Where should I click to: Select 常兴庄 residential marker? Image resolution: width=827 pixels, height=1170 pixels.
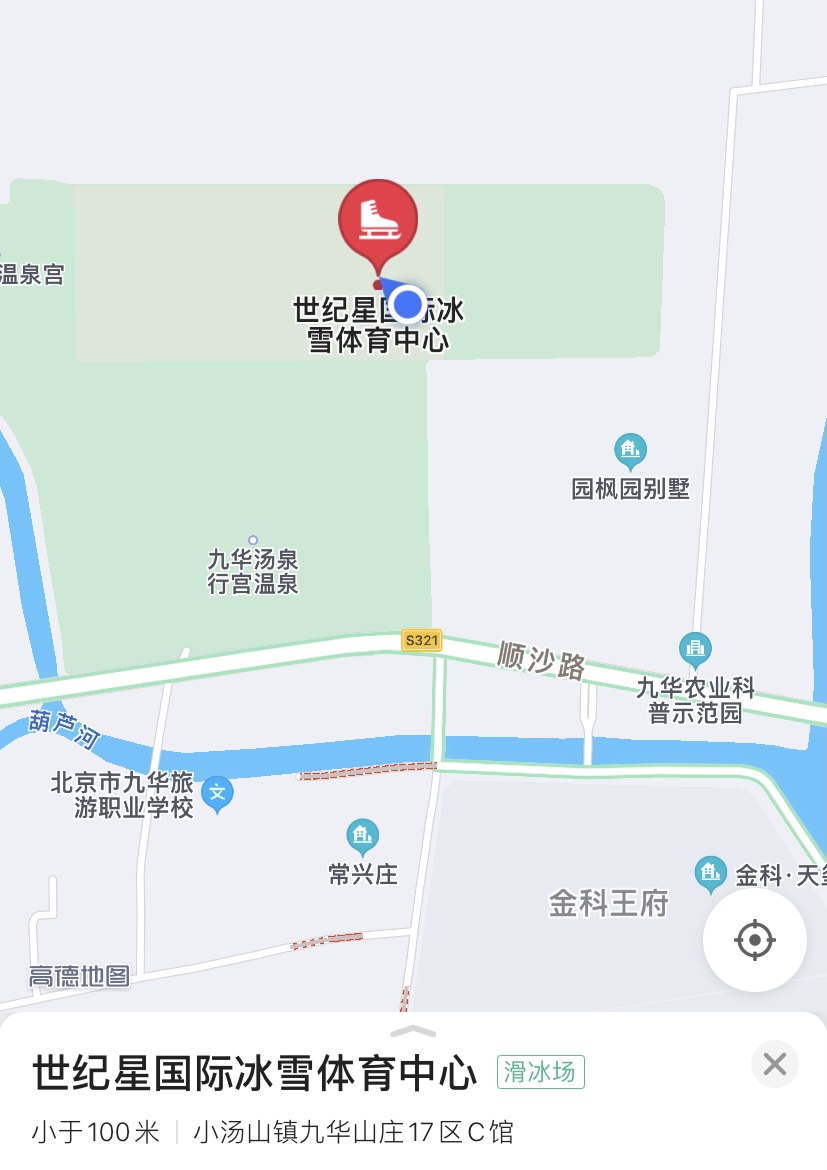(362, 836)
